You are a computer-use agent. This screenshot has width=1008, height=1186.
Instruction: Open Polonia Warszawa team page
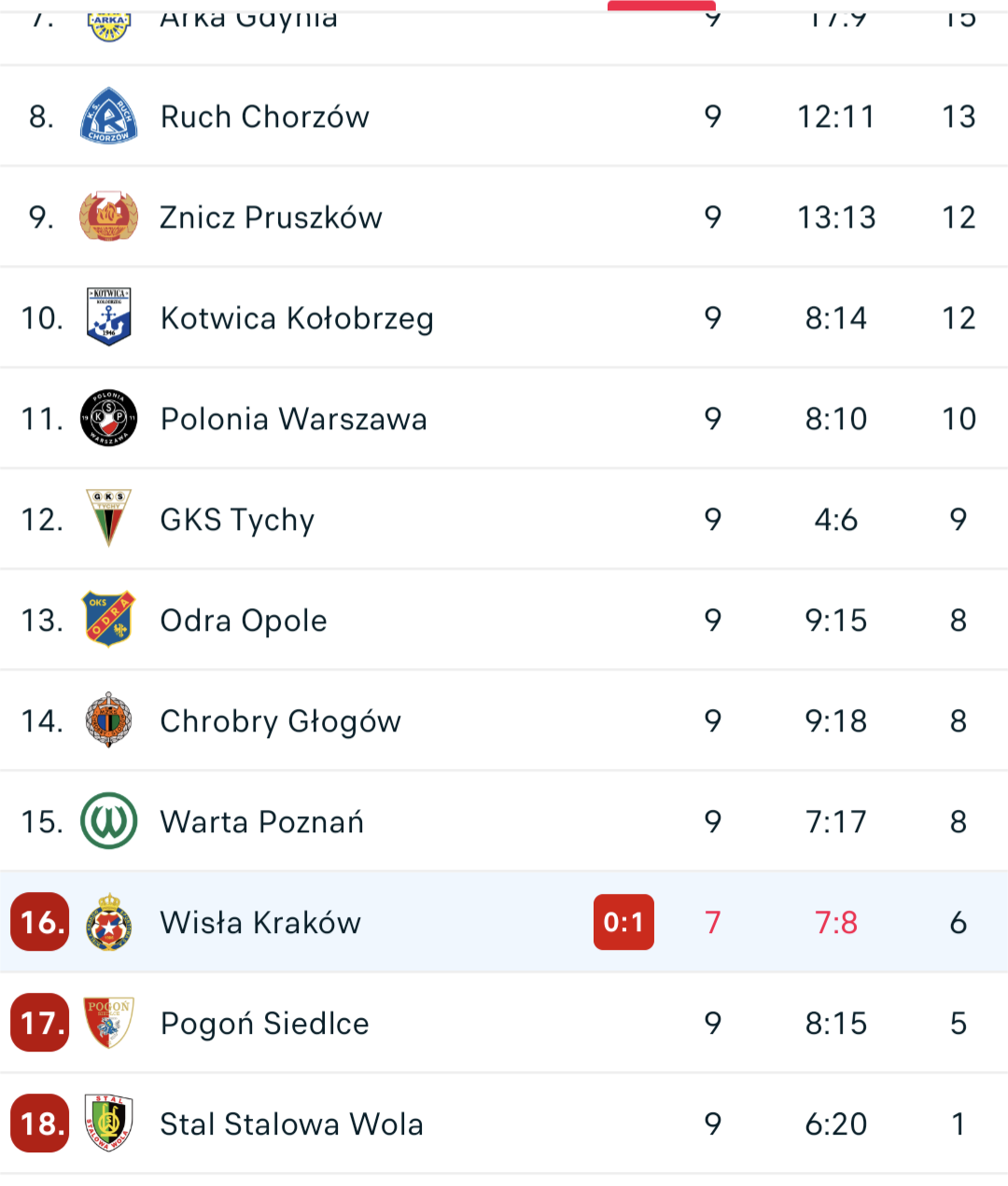pyautogui.click(x=504, y=419)
